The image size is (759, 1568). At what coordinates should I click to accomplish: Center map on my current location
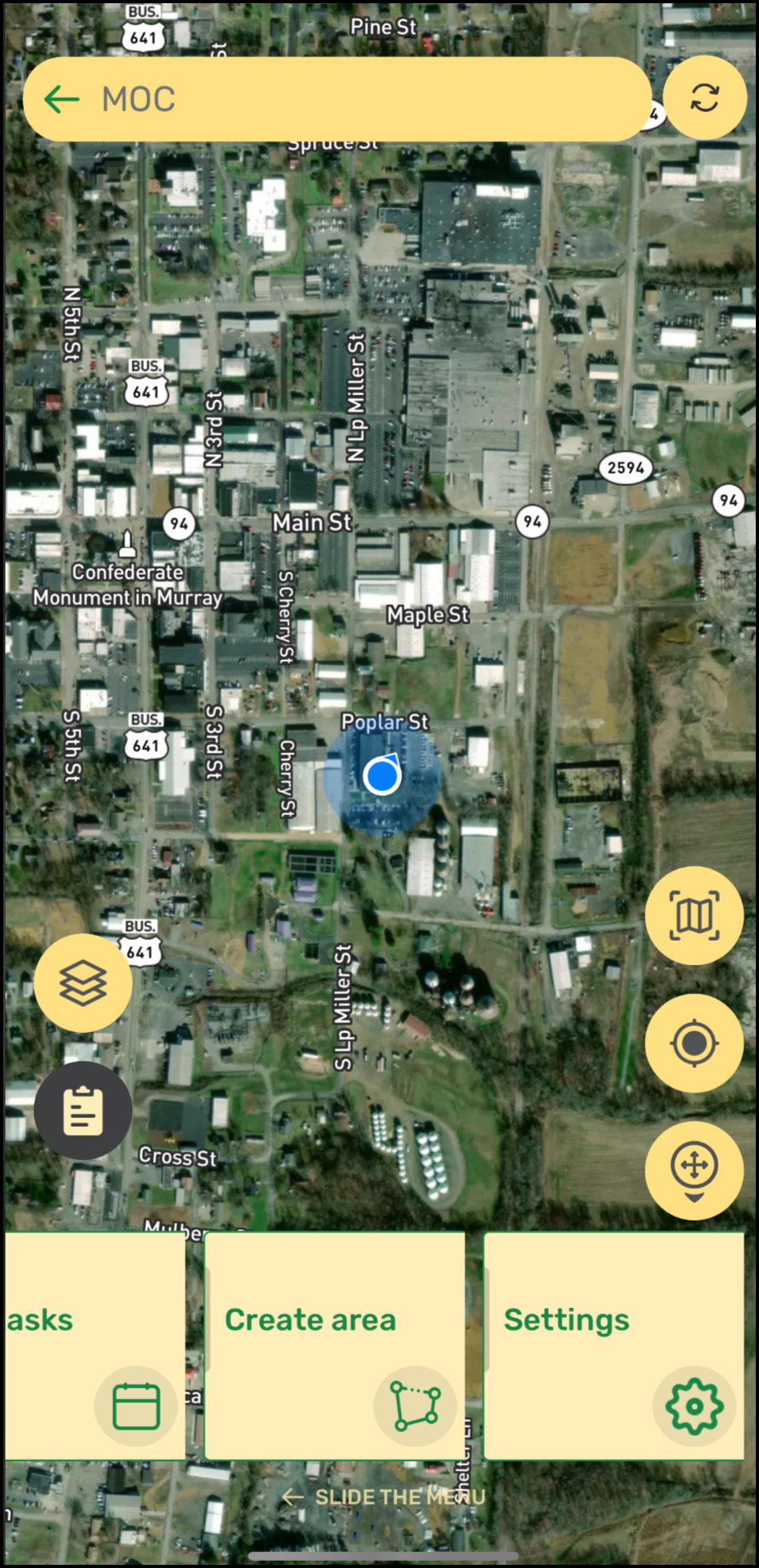click(x=694, y=1042)
